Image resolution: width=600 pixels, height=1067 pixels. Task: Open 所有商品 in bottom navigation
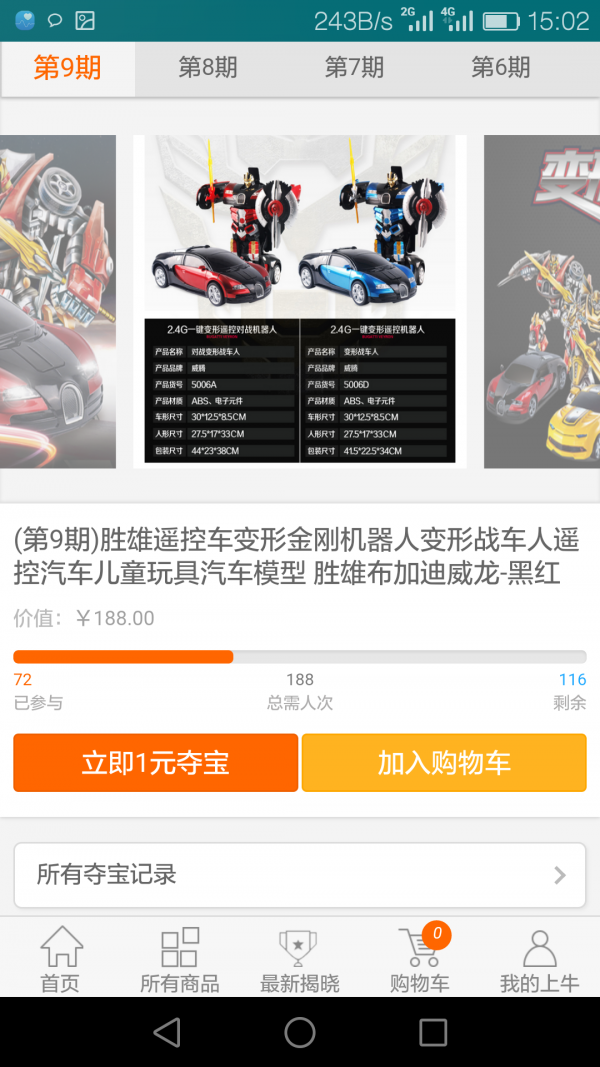pyautogui.click(x=180, y=959)
